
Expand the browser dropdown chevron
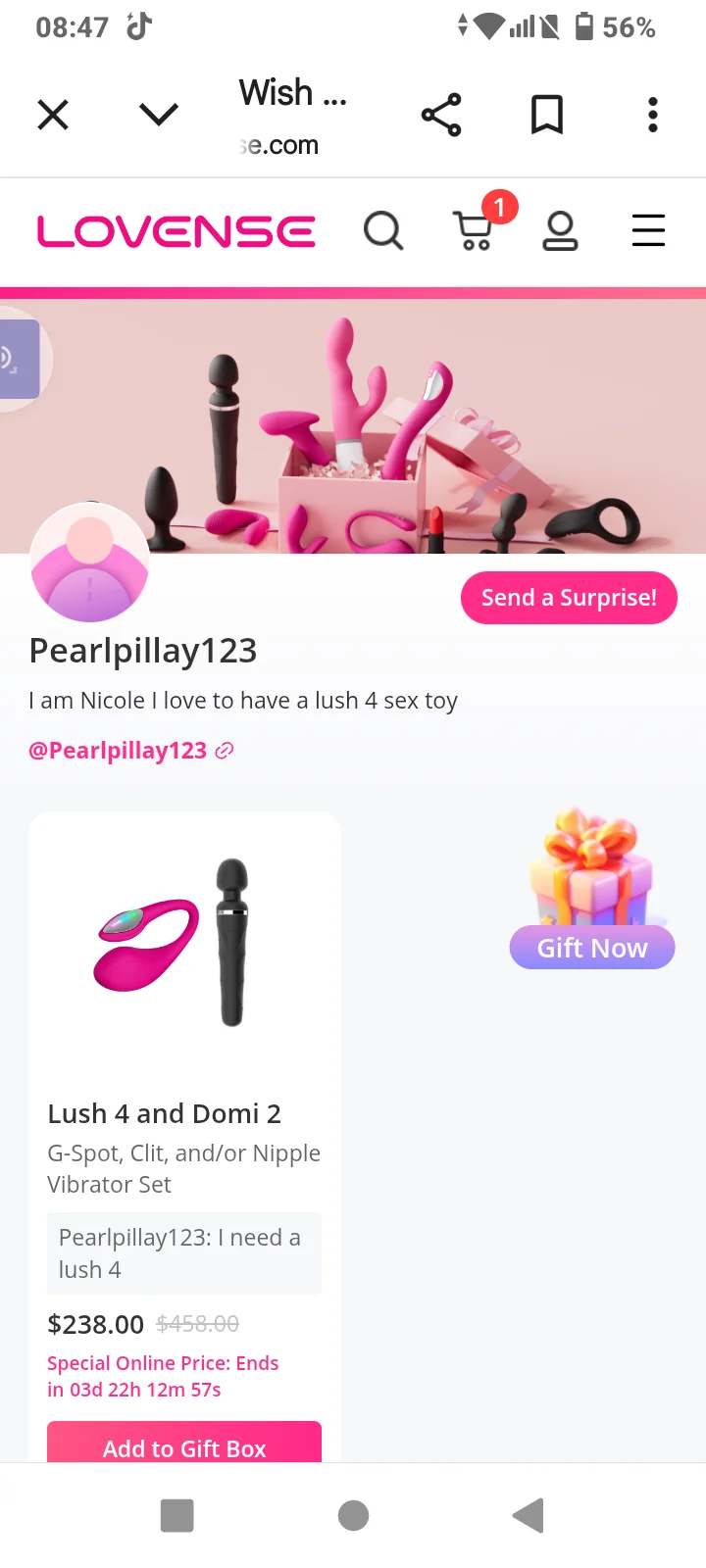(159, 115)
